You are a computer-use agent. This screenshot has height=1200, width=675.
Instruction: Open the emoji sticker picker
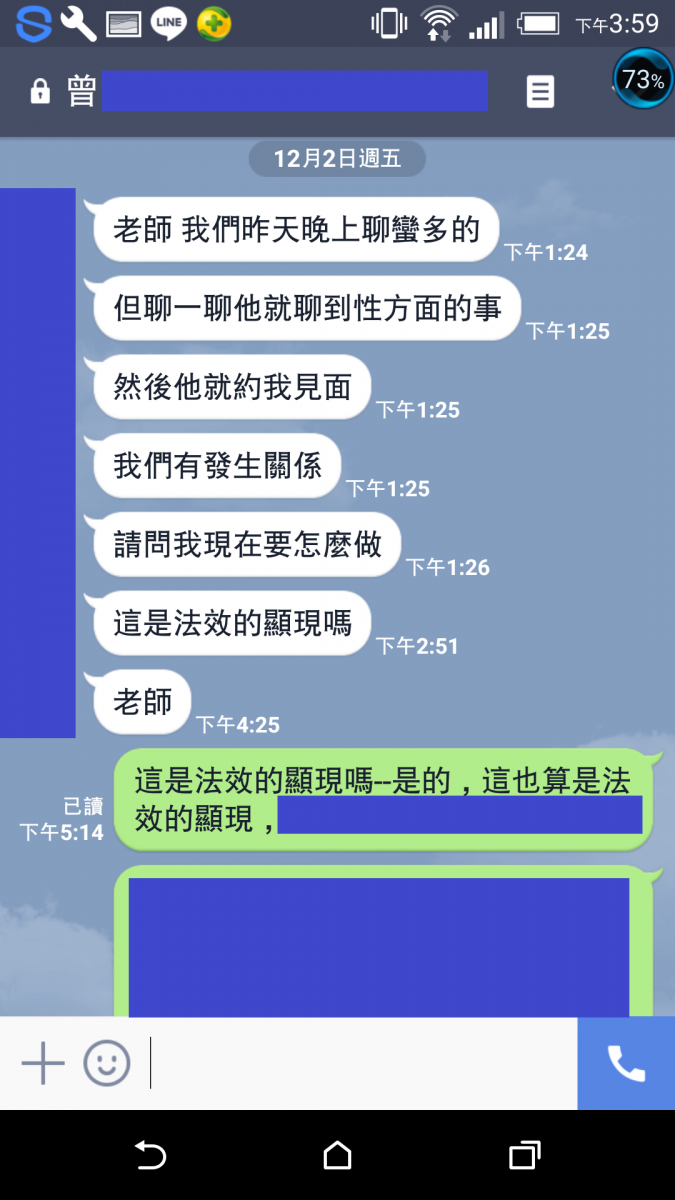pyautogui.click(x=107, y=1063)
